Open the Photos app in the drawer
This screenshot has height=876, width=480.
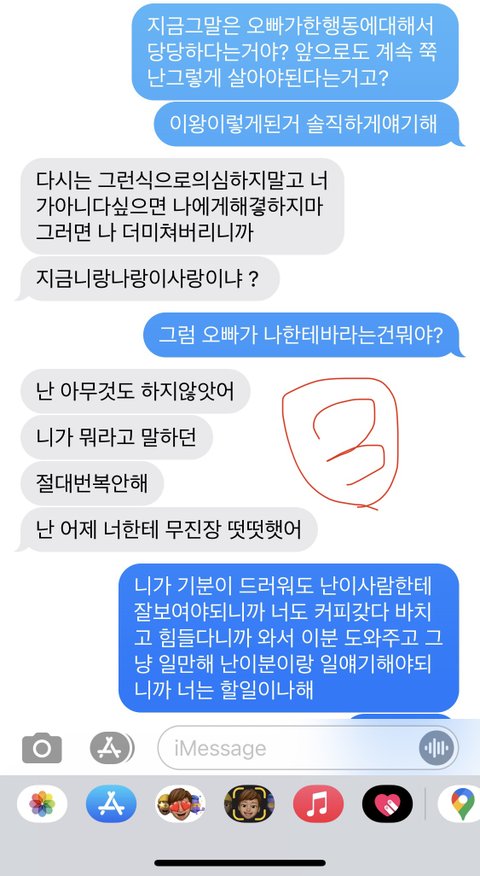[x=42, y=803]
